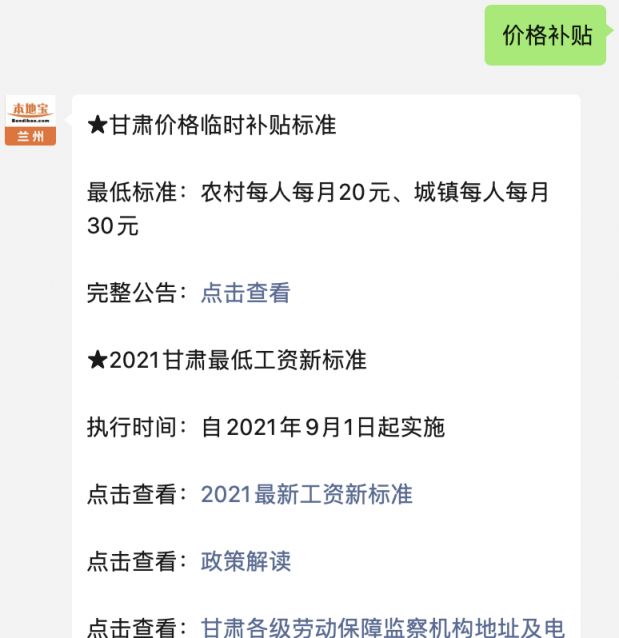Open the 政策解读 link
The width and height of the screenshot is (619, 638).
(x=245, y=561)
